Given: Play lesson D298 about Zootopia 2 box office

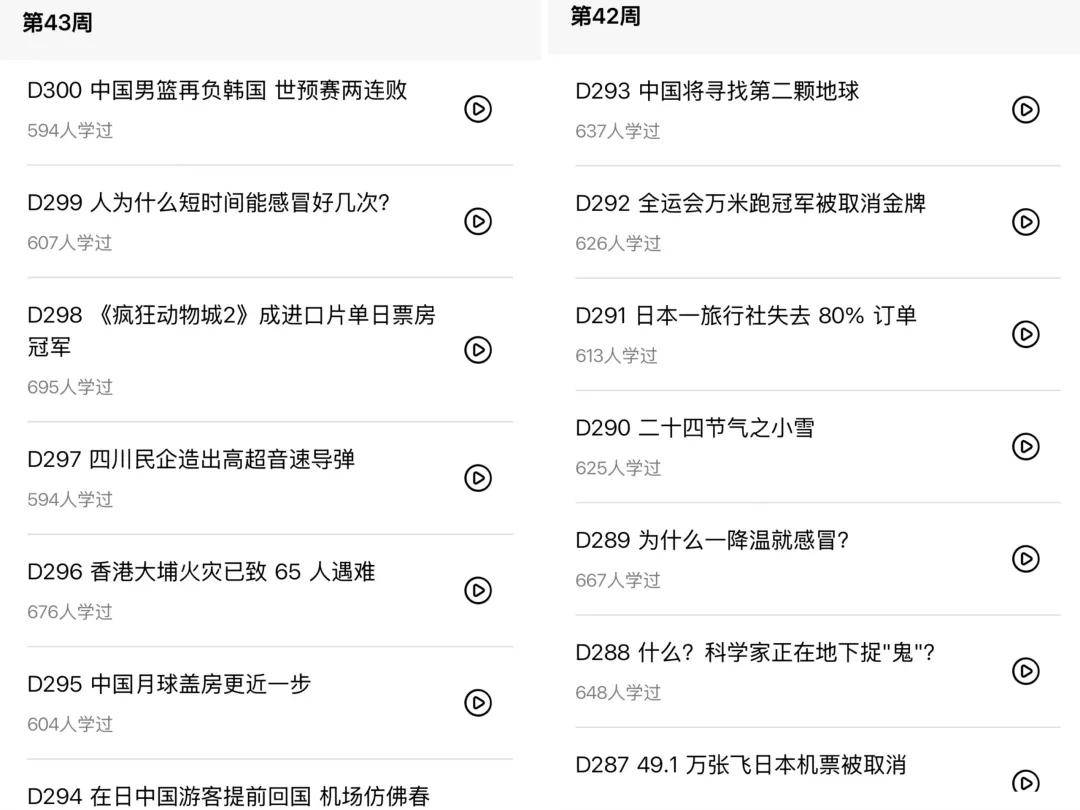Looking at the screenshot, I should click(x=478, y=349).
